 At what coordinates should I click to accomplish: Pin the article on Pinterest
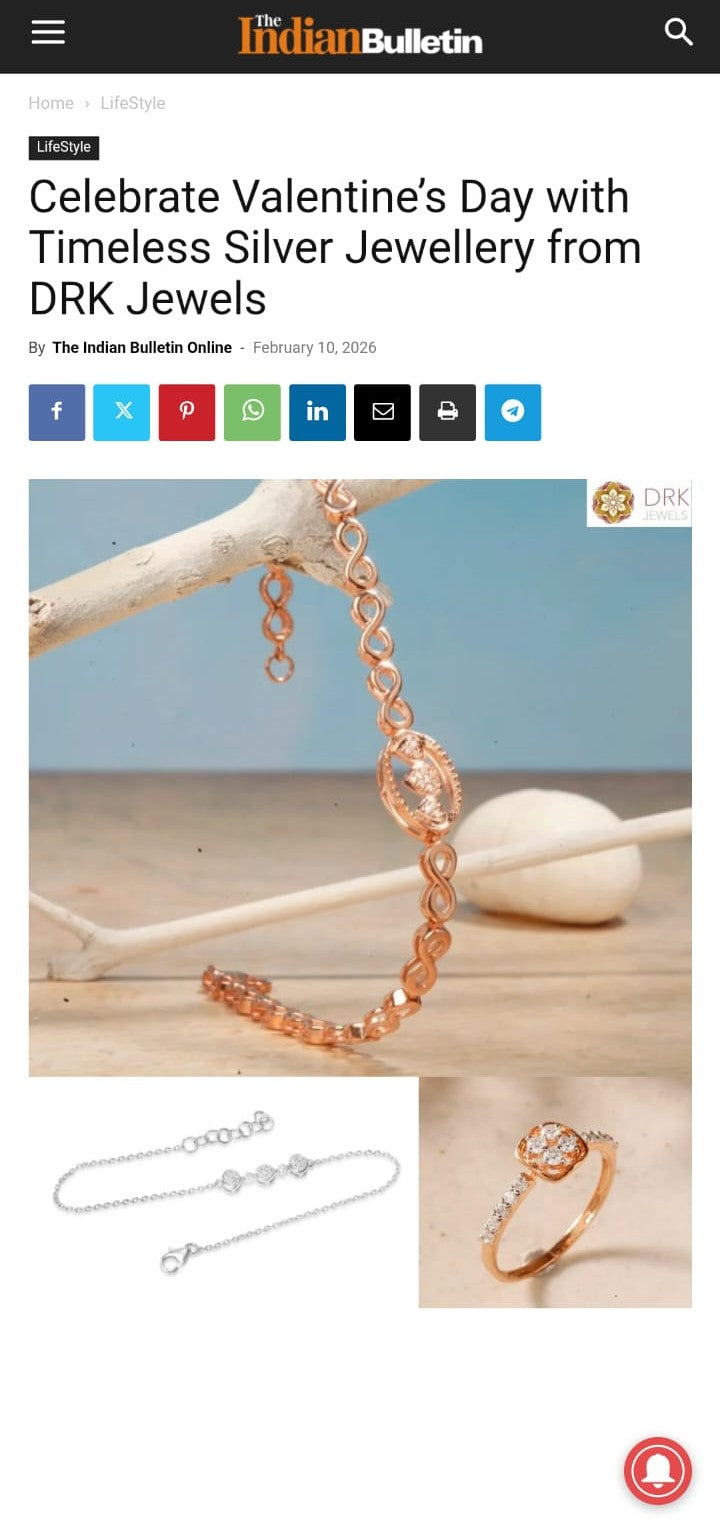187,412
